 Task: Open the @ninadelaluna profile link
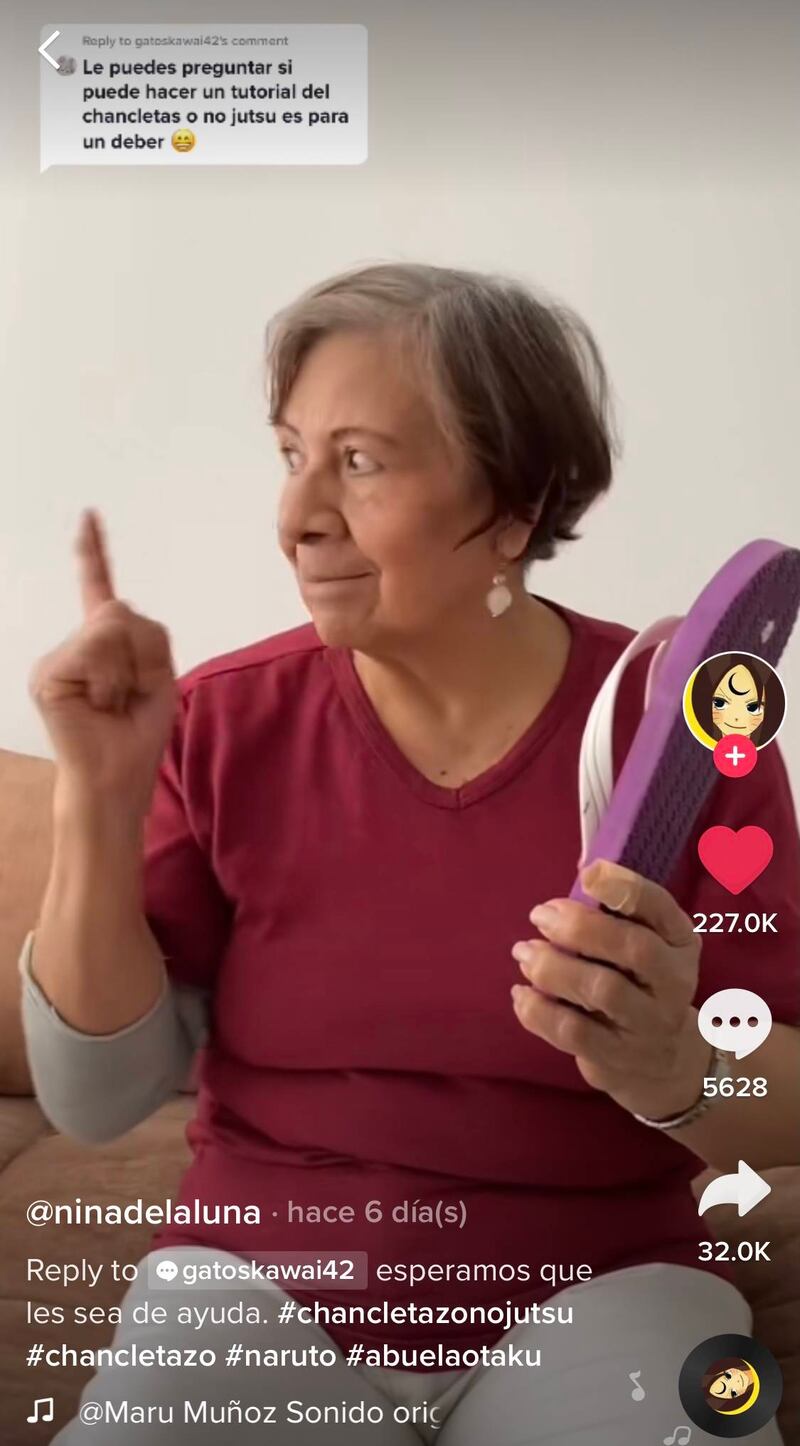point(143,1213)
